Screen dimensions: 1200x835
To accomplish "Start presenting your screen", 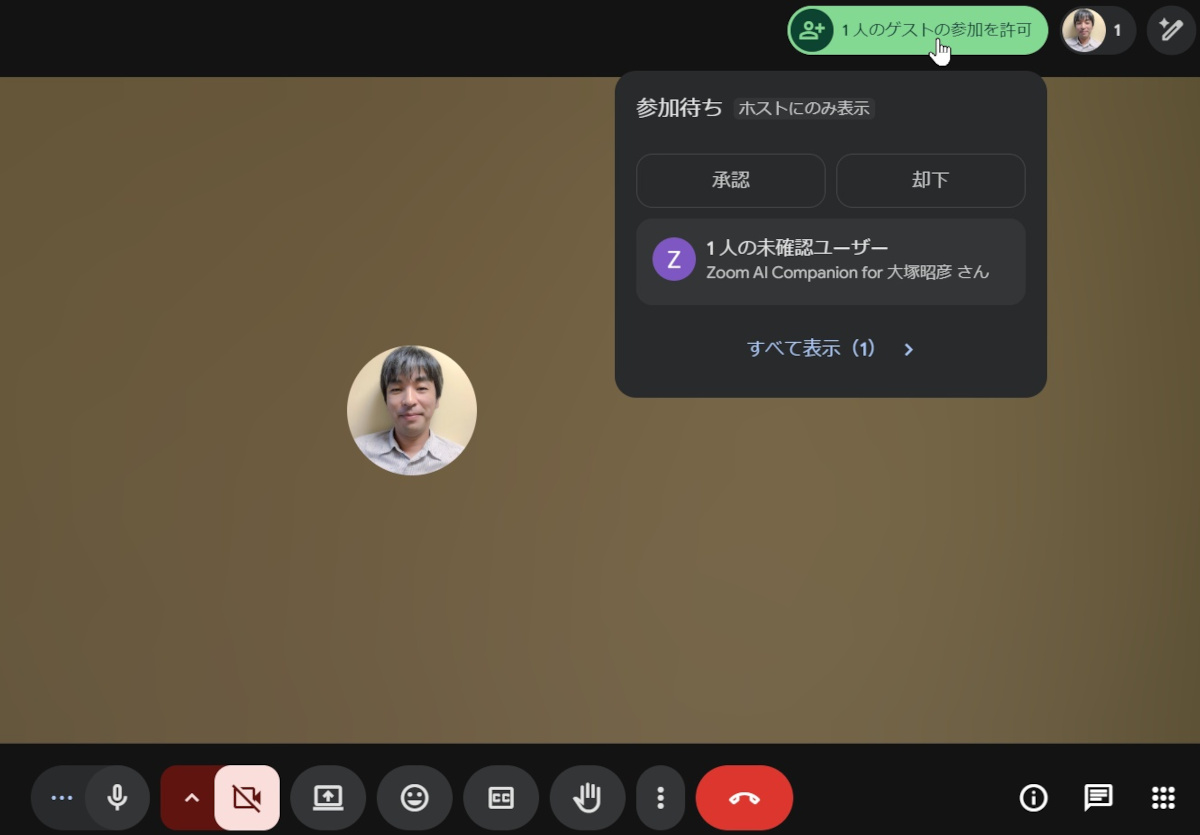I will tap(328, 797).
